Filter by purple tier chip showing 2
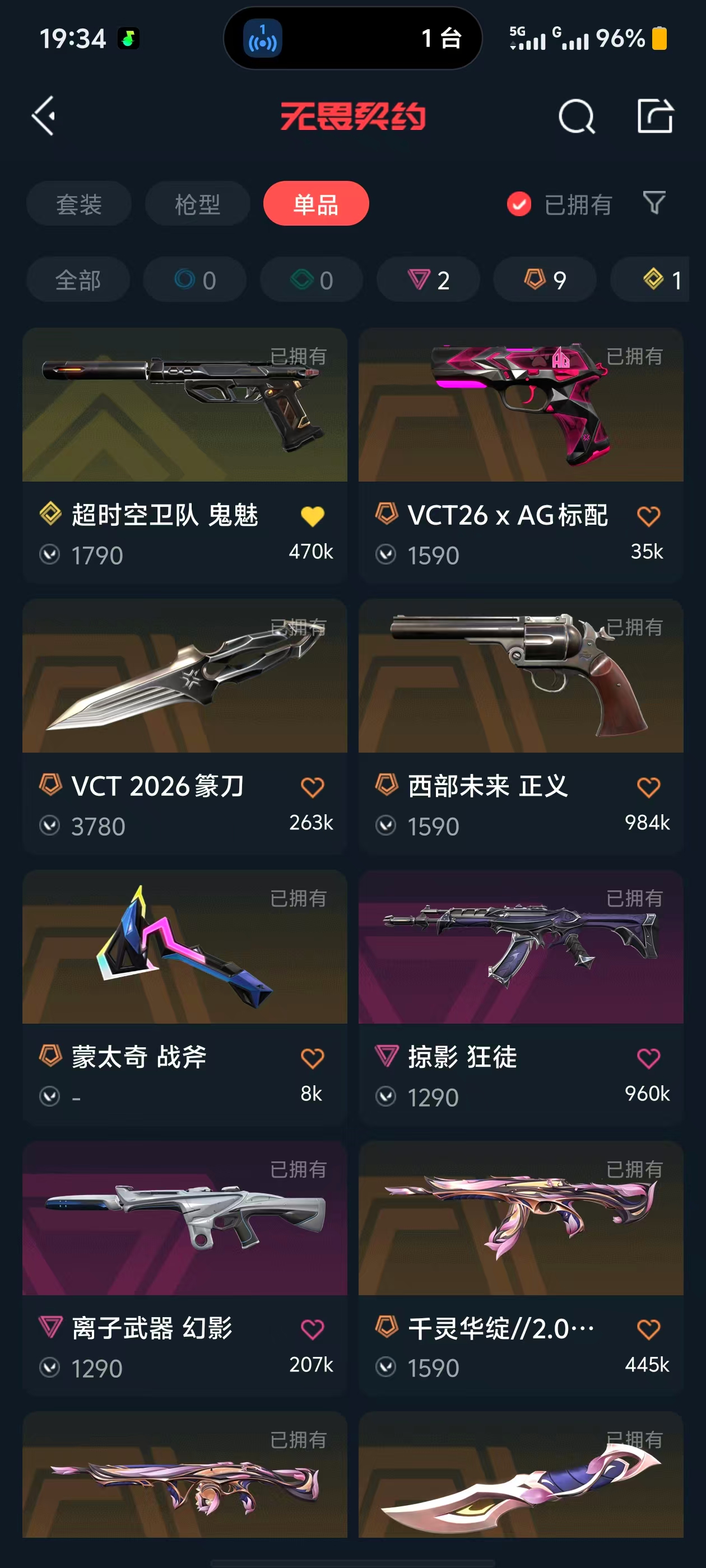 [x=428, y=280]
